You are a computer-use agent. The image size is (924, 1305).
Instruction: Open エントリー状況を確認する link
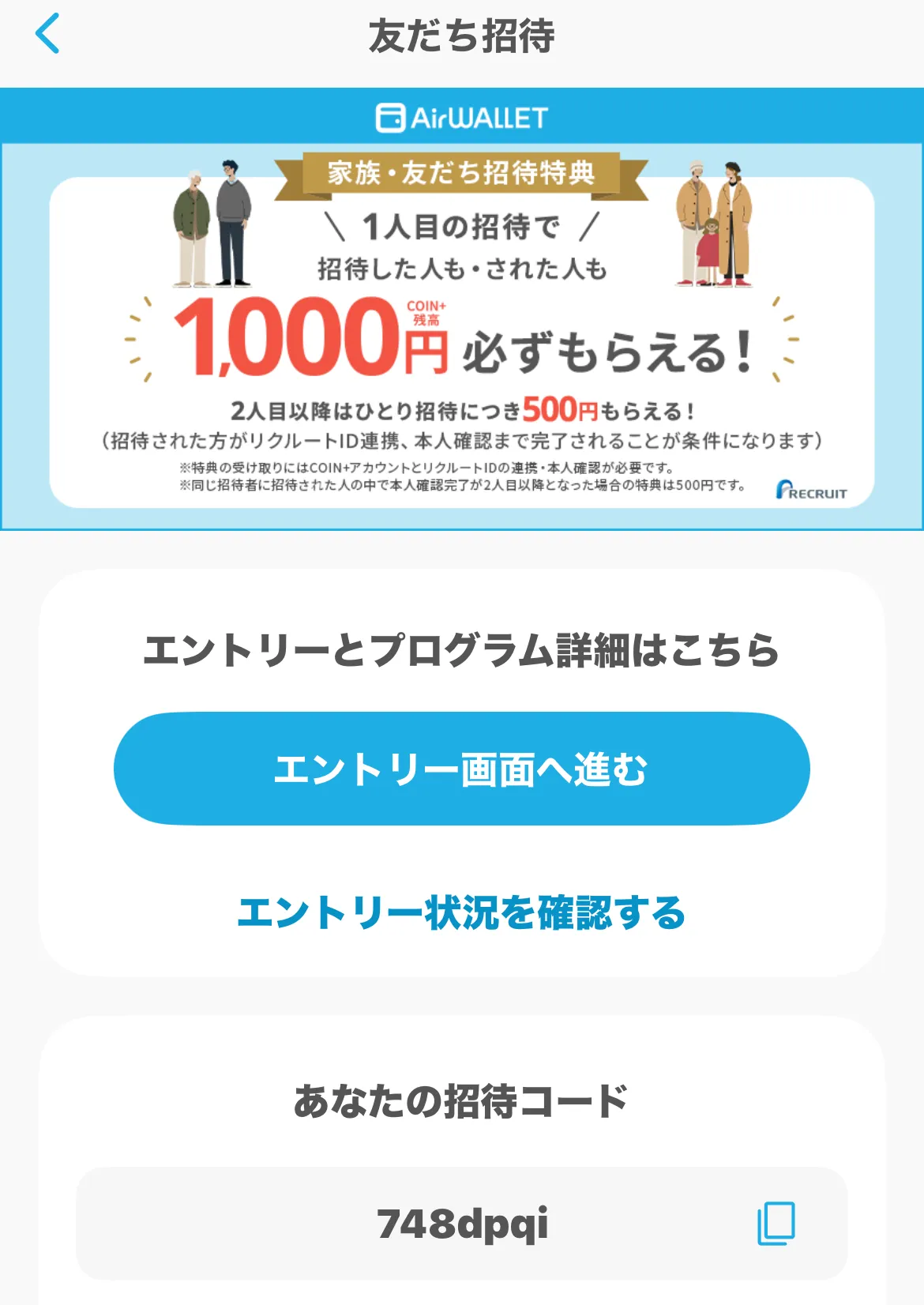pyautogui.click(x=461, y=912)
